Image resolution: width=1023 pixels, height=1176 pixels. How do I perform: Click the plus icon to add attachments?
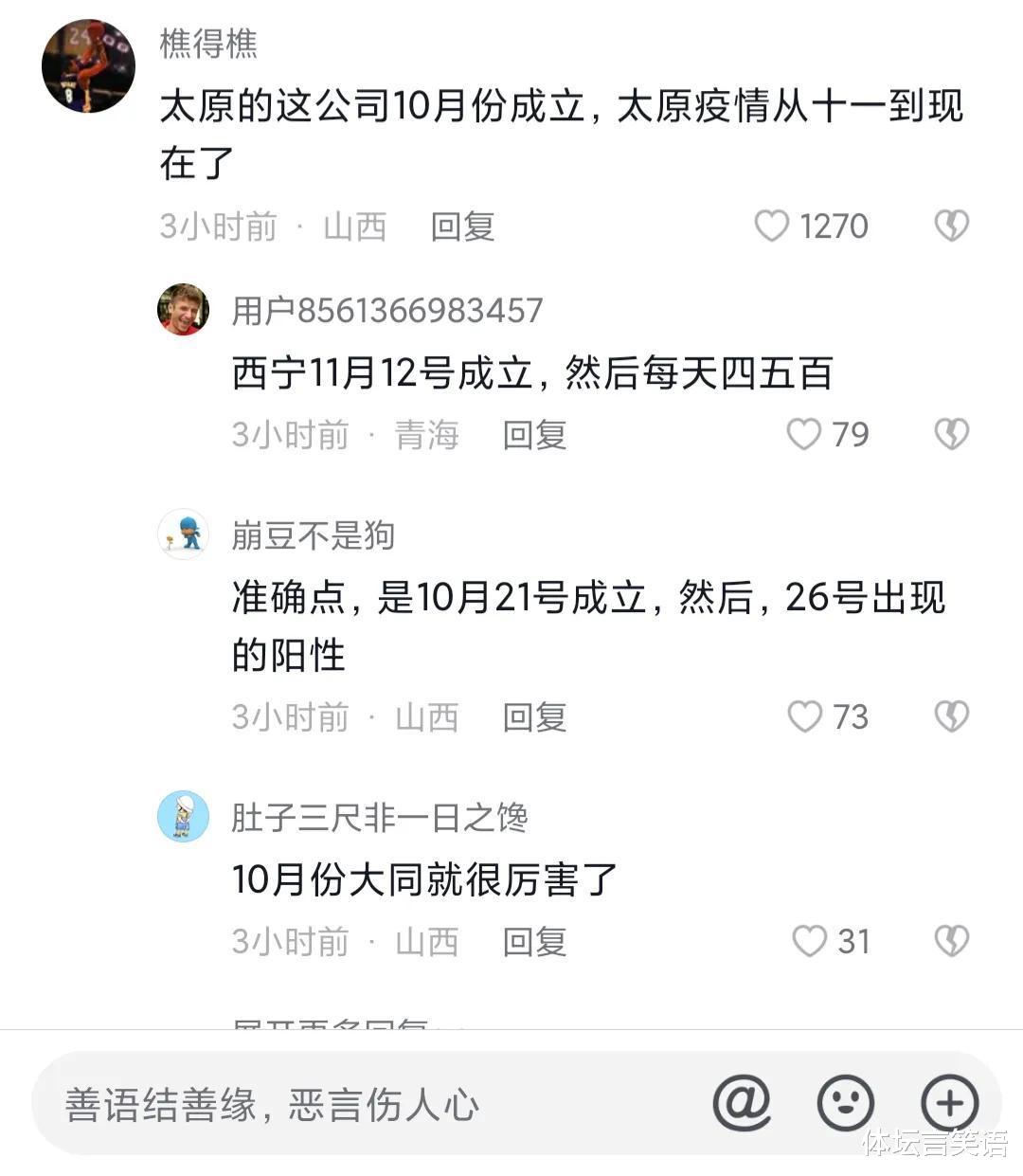click(948, 1104)
